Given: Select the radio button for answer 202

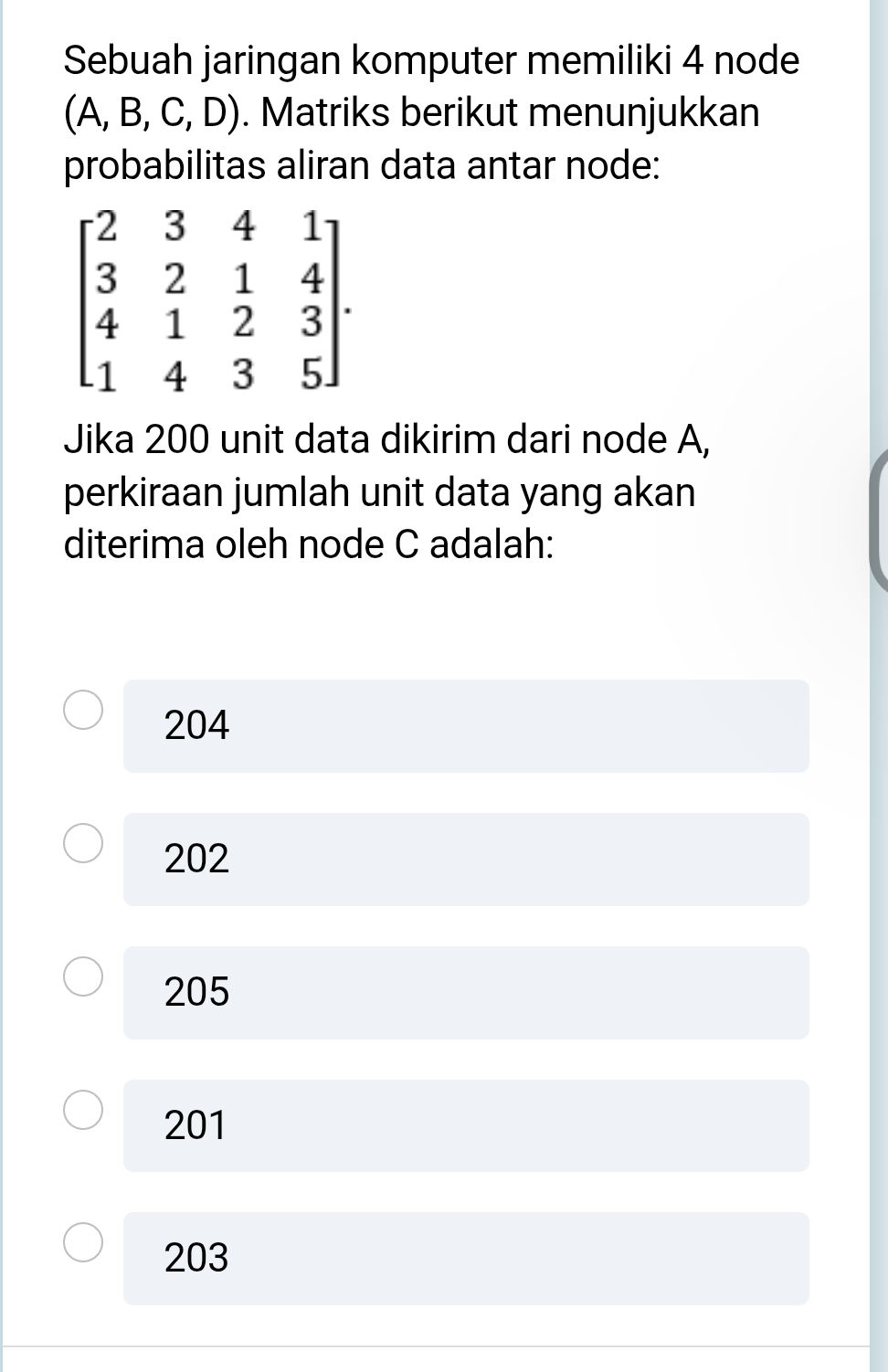Looking at the screenshot, I should pyautogui.click(x=83, y=841).
